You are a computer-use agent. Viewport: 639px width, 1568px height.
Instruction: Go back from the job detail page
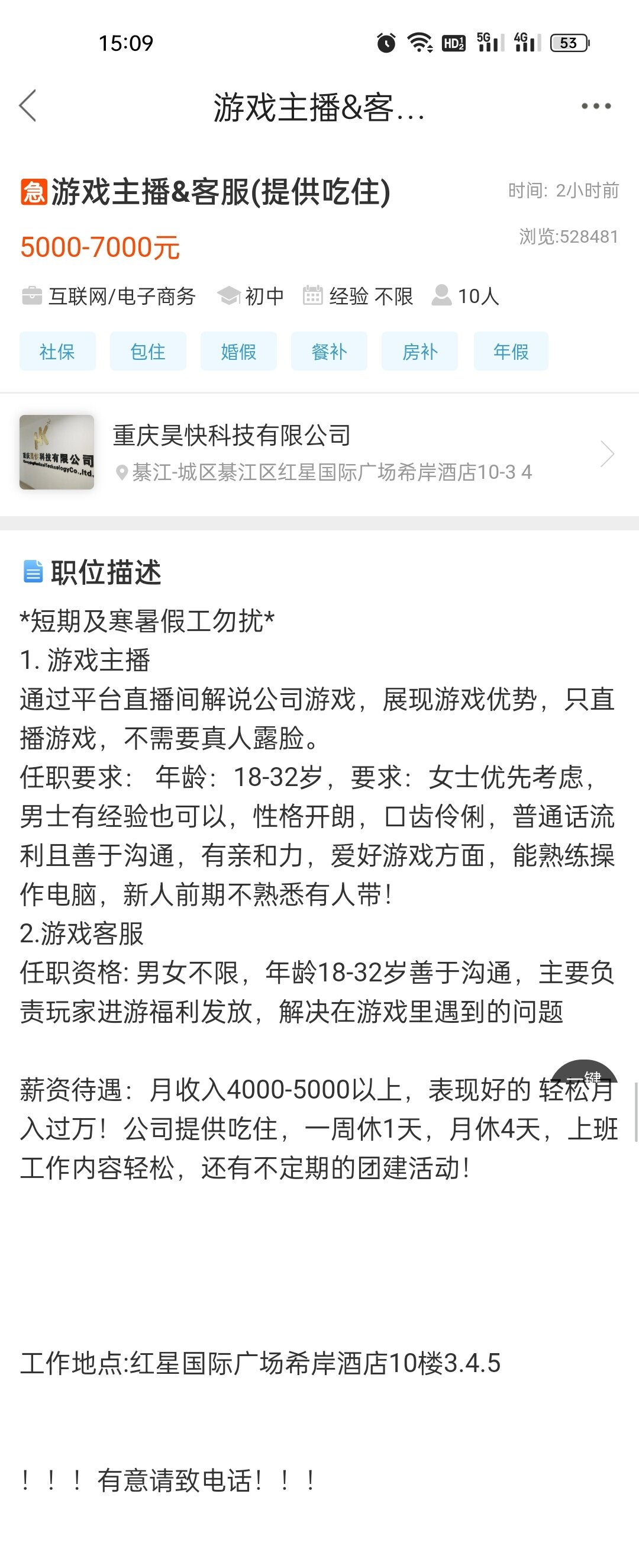pyautogui.click(x=28, y=106)
